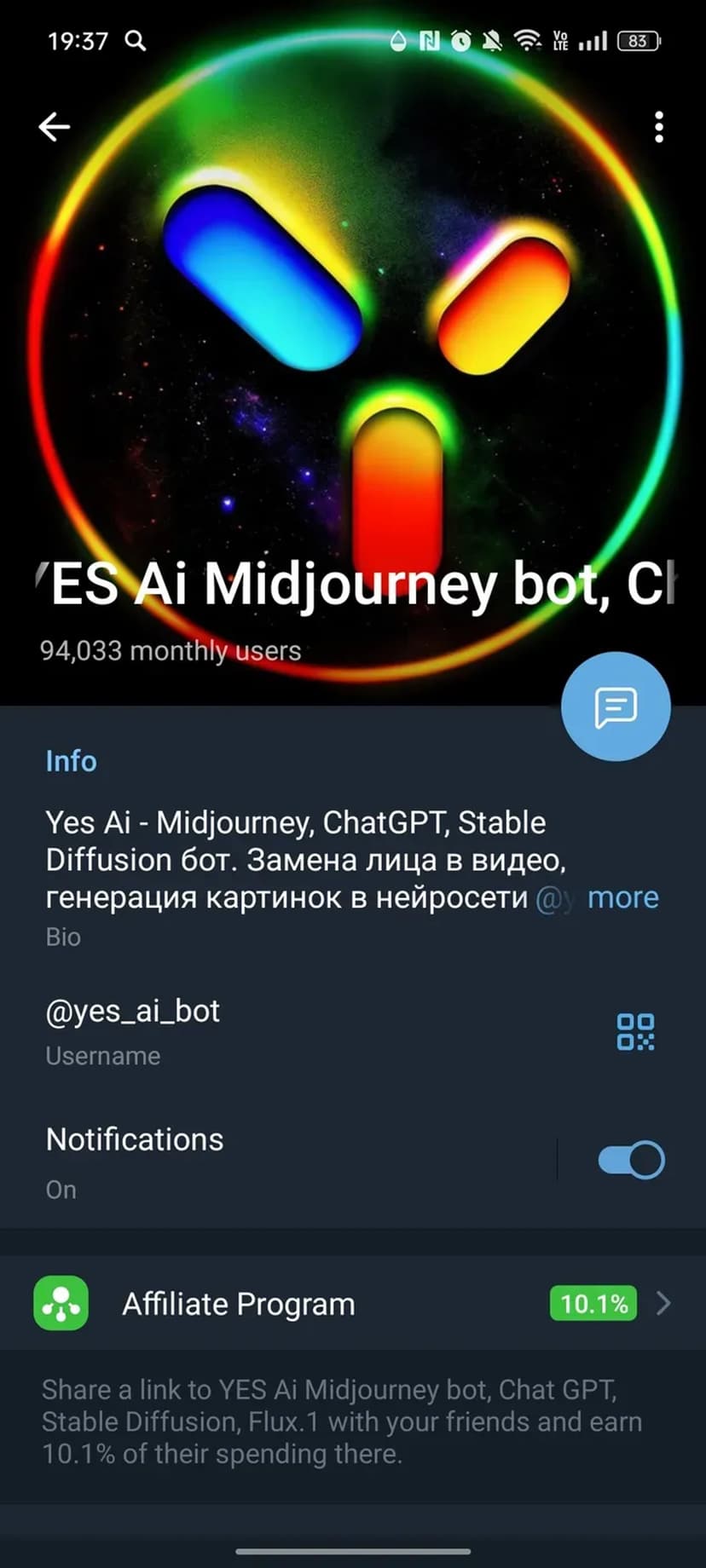Show QR code for @yes_ai_bot
This screenshot has height=1568, width=706.
pos(635,1031)
